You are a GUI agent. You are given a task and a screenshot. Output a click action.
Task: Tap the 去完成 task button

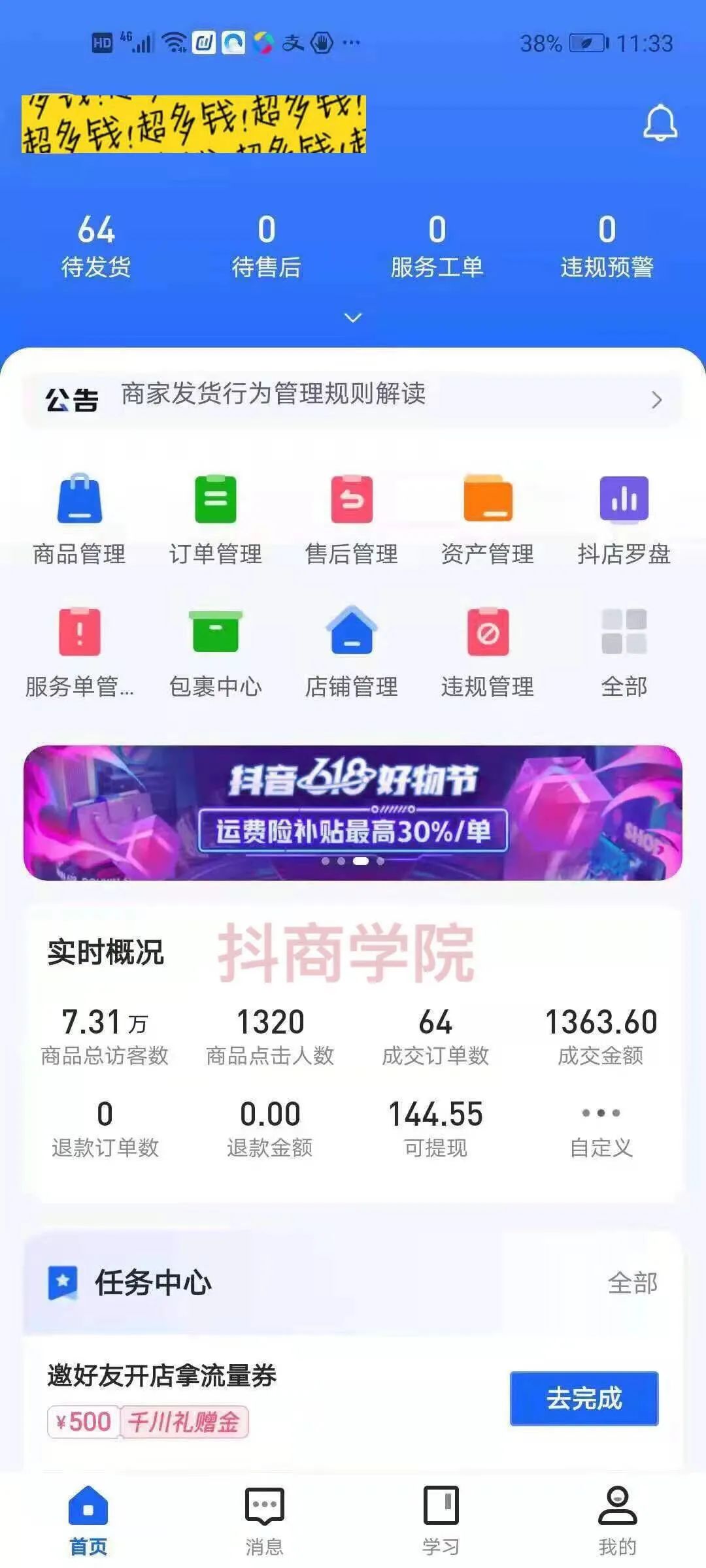click(584, 1398)
